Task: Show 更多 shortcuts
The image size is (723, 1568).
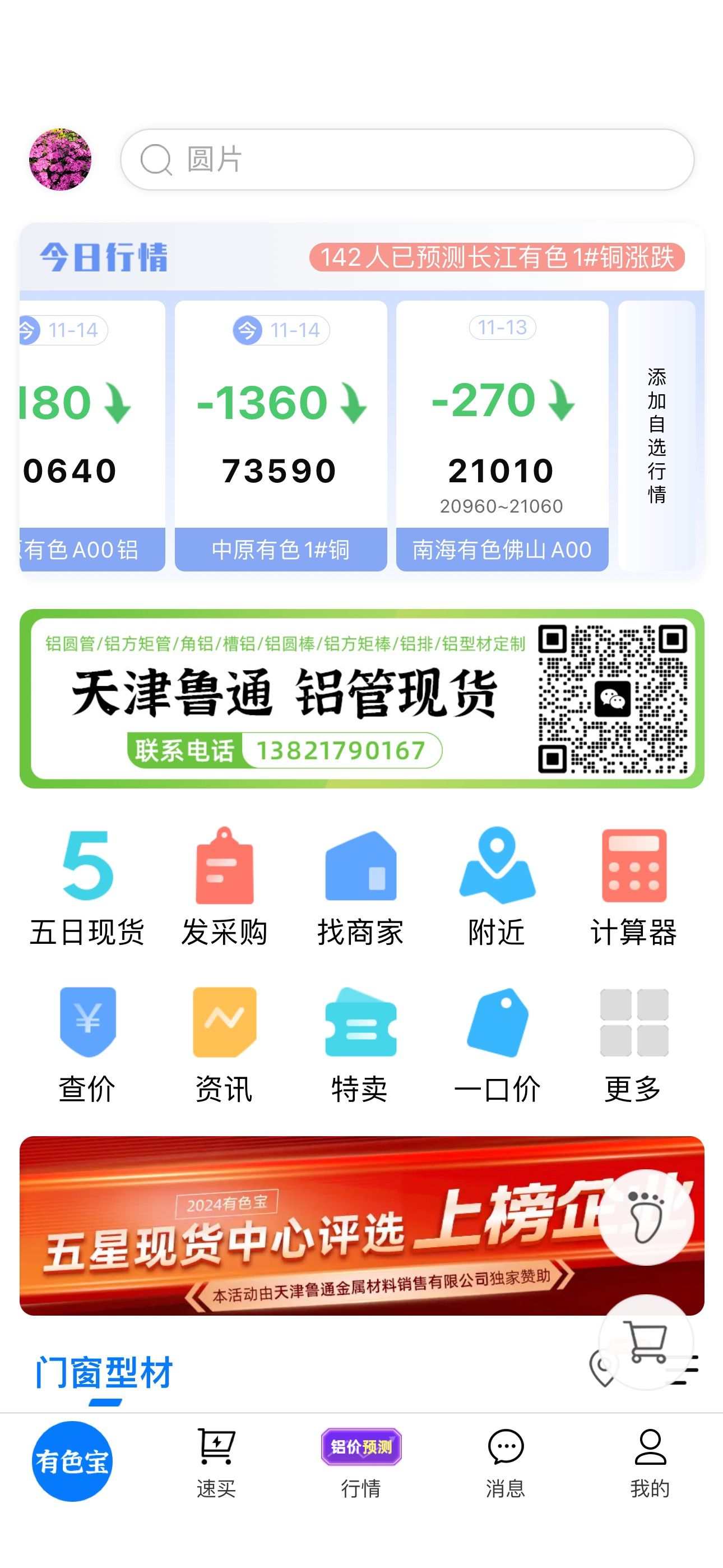Action: [x=633, y=1044]
